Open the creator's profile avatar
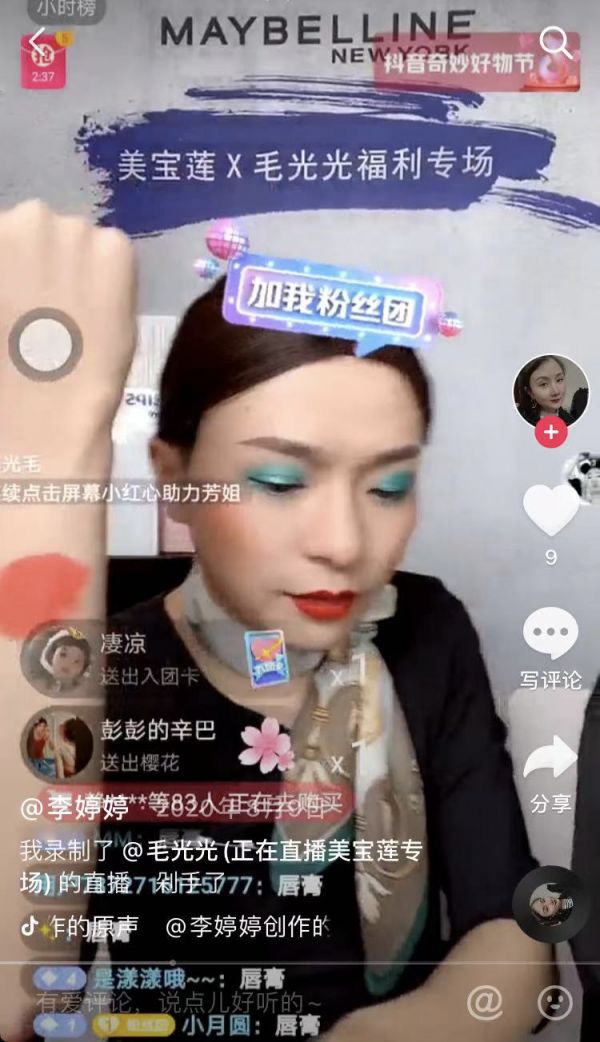 click(x=550, y=391)
